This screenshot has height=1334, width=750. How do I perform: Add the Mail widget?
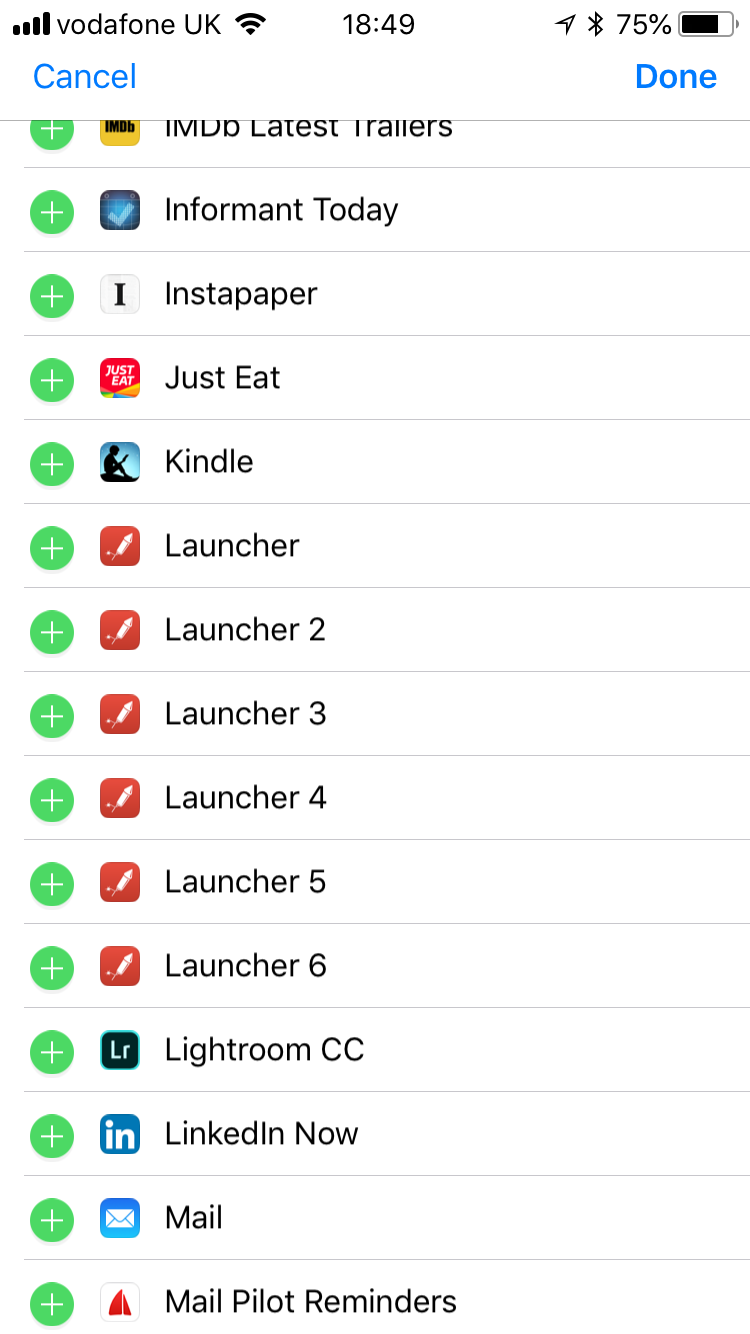click(51, 1220)
